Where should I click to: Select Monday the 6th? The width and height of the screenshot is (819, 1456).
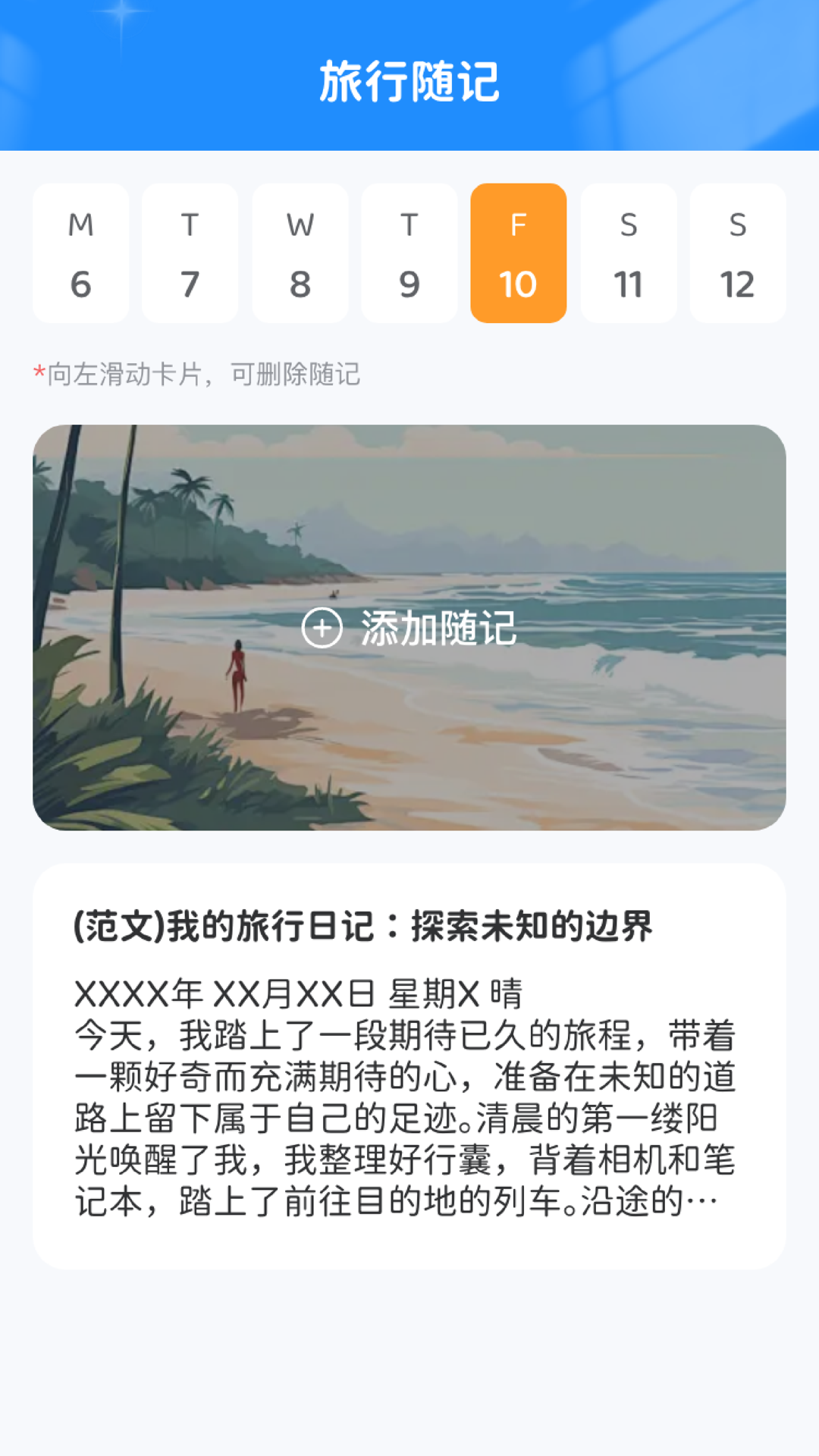(80, 253)
